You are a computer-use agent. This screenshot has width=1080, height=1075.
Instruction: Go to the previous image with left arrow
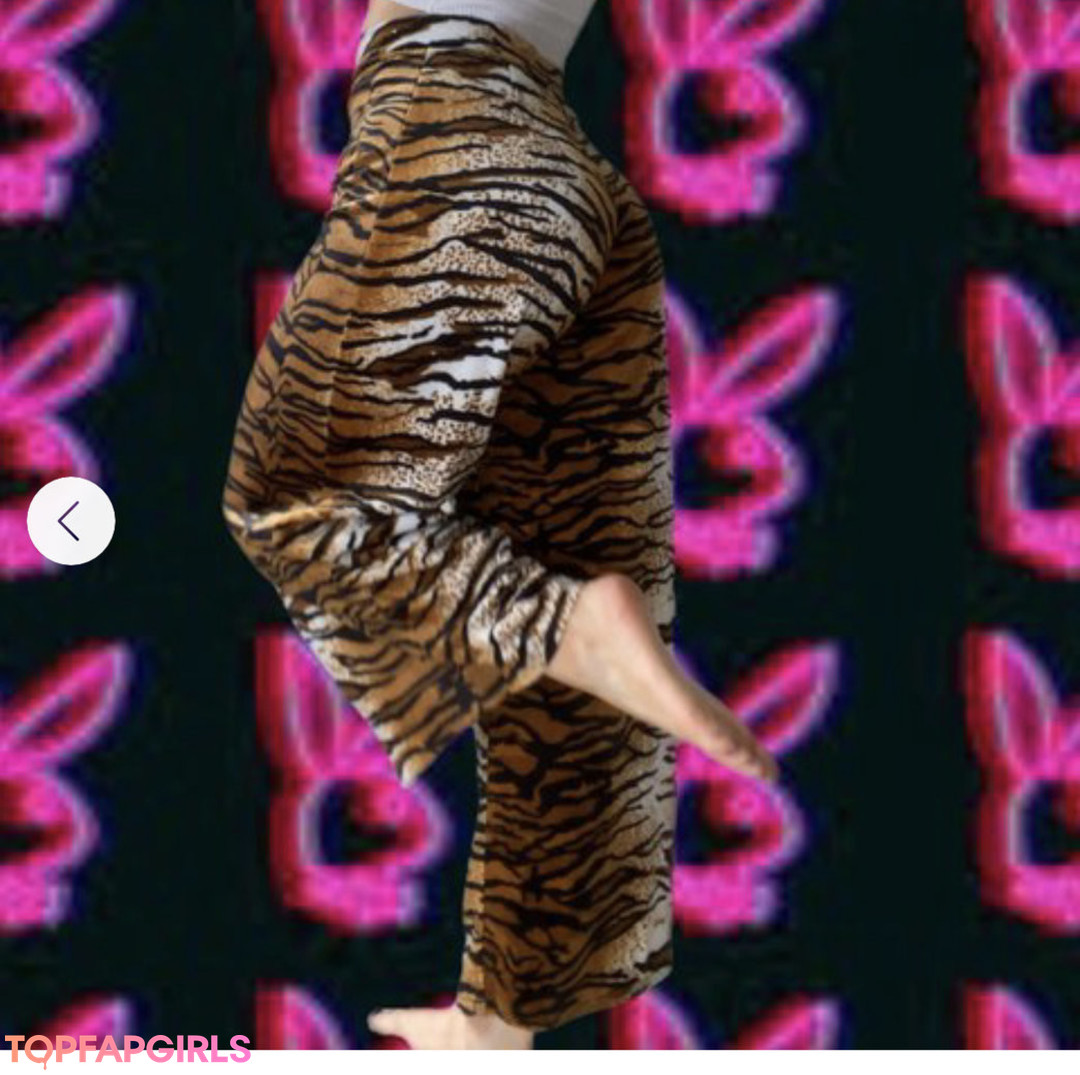[70, 521]
